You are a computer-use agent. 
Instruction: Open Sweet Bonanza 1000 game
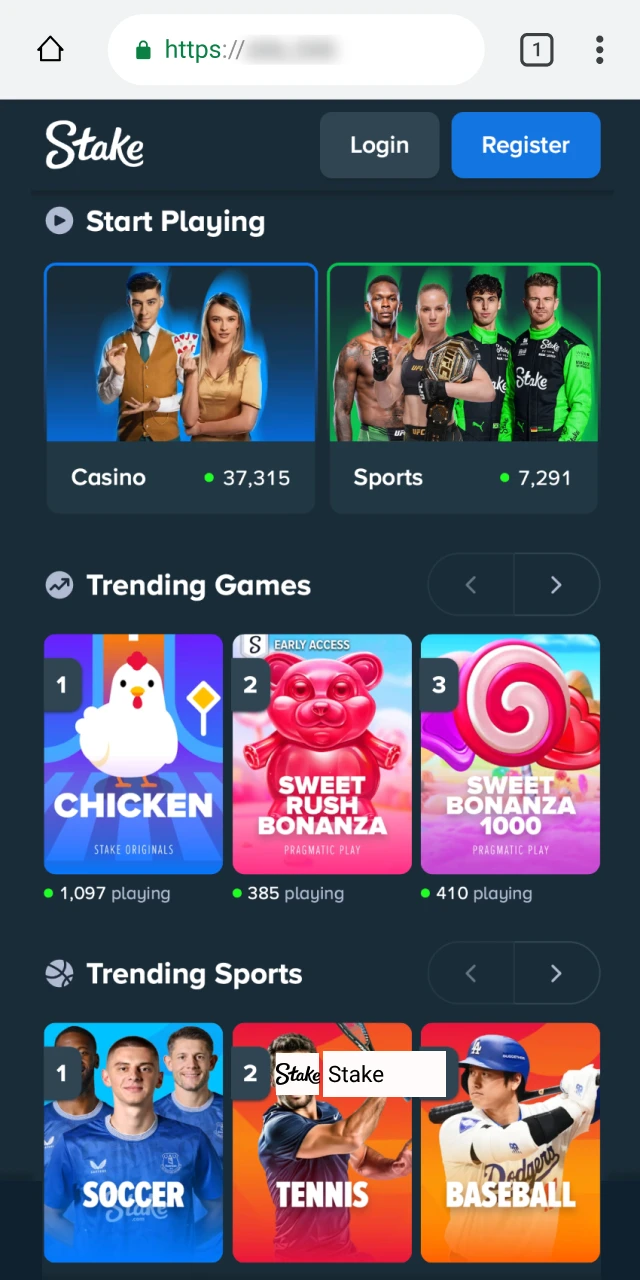(510, 754)
